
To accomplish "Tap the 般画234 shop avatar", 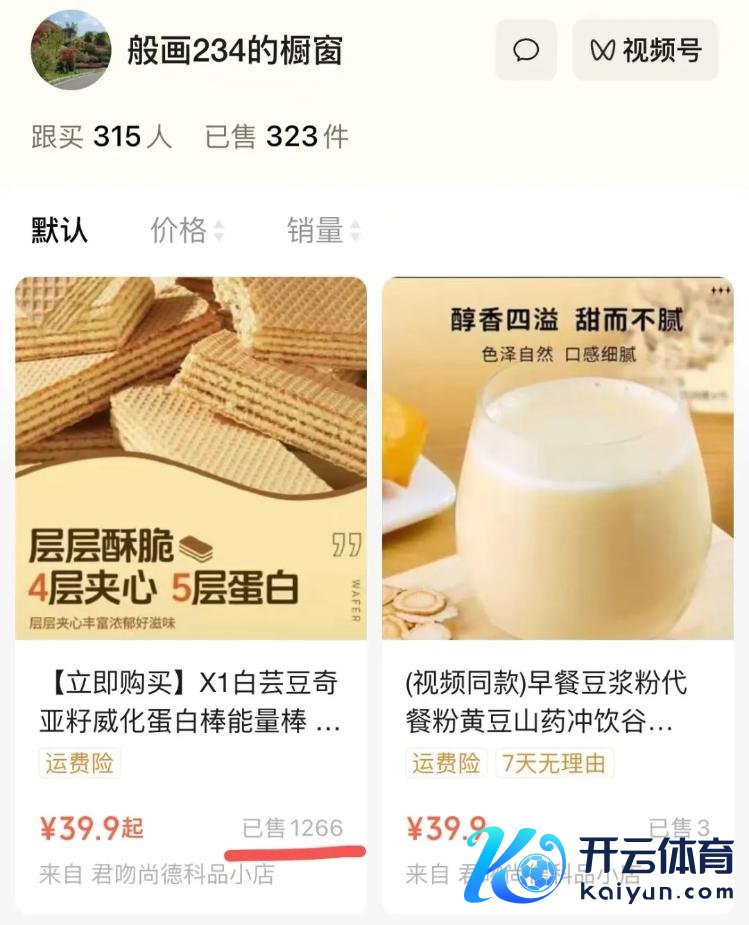I will (71, 50).
